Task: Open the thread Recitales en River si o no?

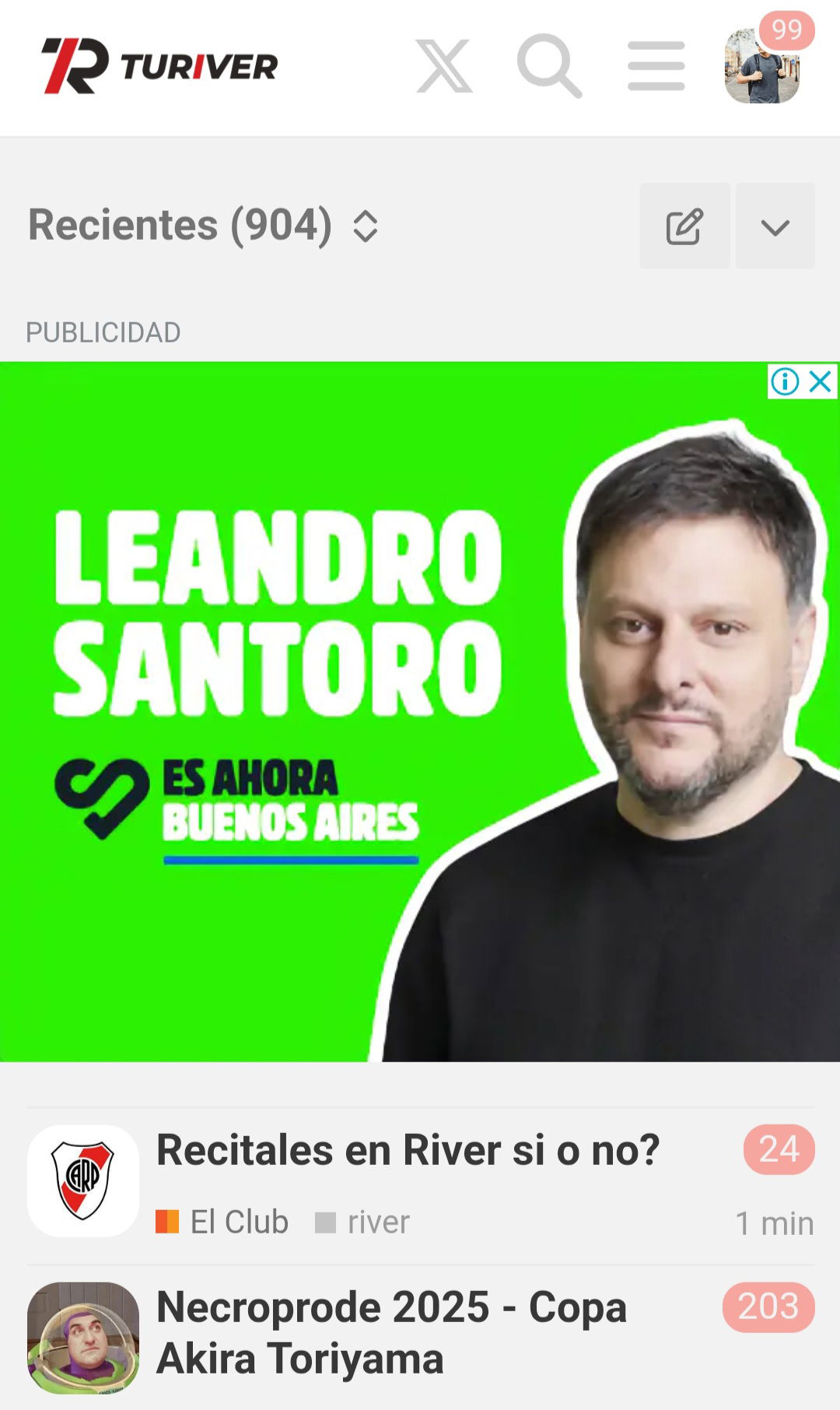Action: point(408,1150)
